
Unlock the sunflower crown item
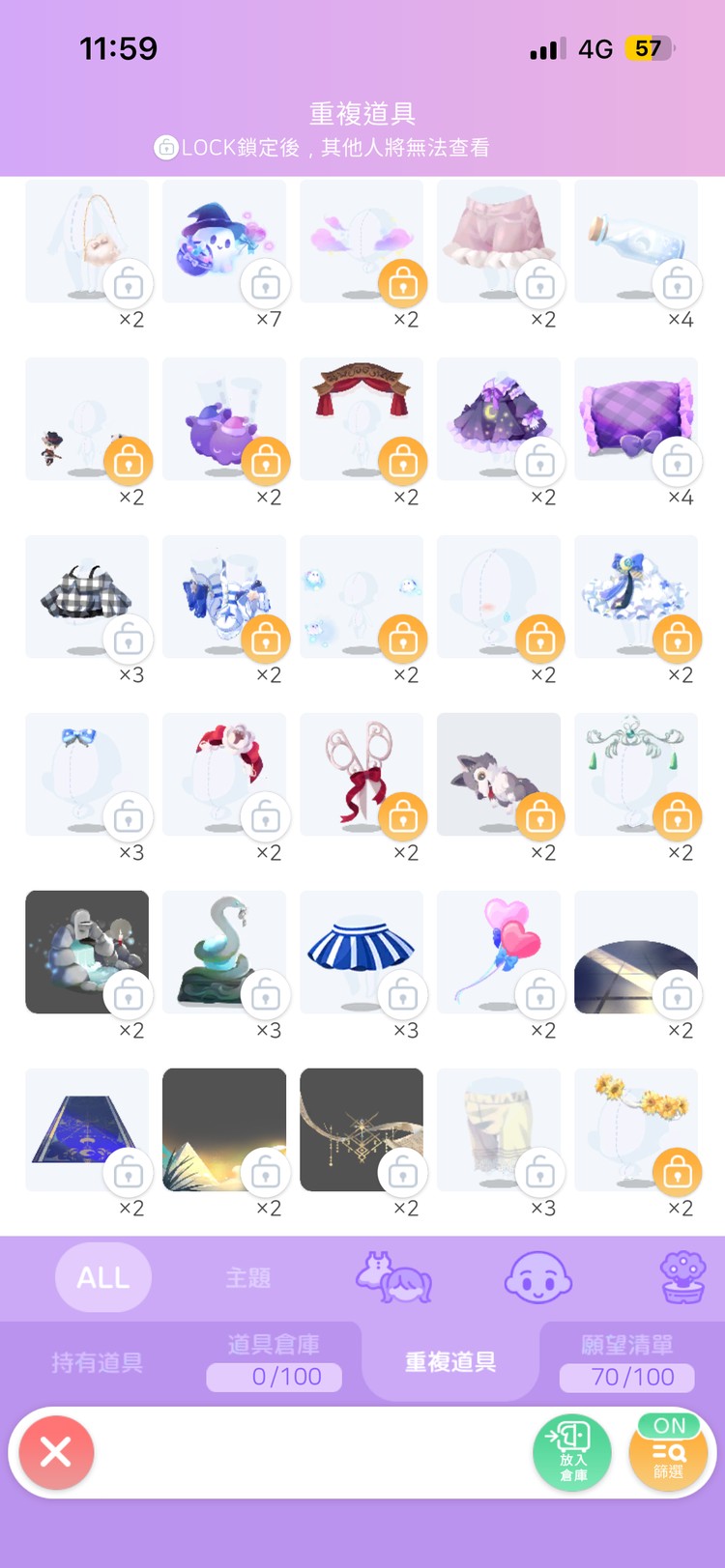[678, 1173]
